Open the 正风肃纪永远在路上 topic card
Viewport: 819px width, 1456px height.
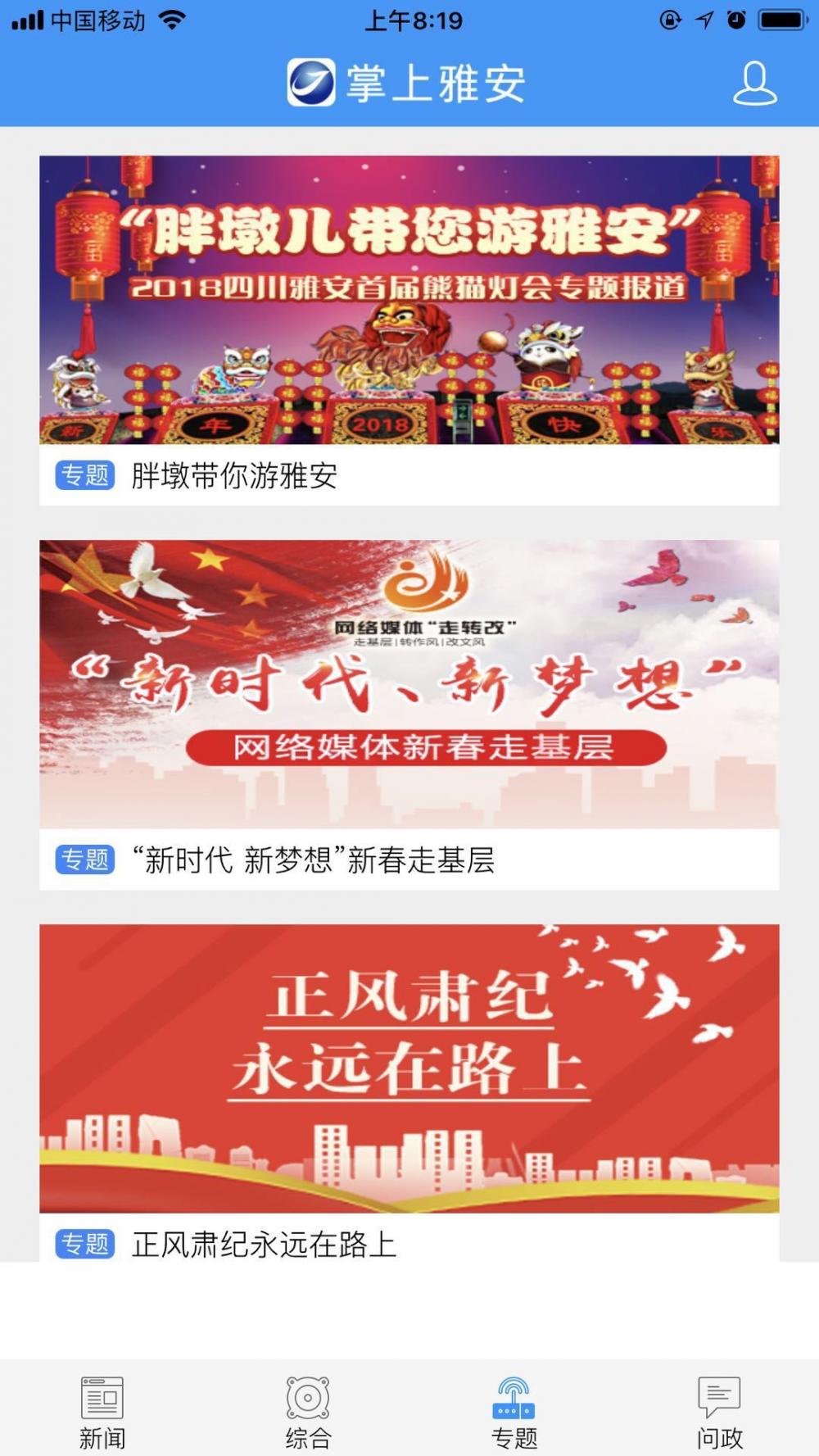click(x=409, y=1093)
